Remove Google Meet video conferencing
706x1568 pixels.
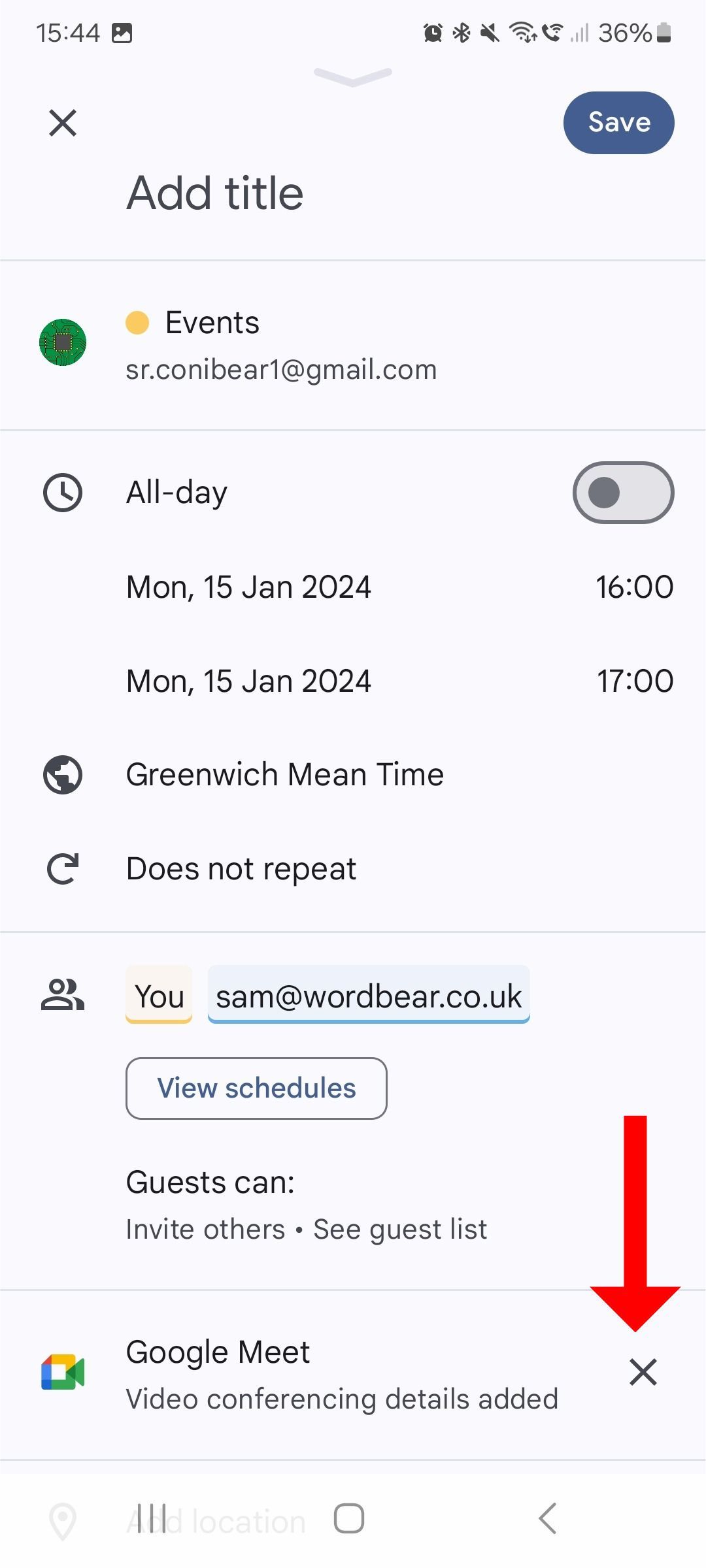[643, 1372]
